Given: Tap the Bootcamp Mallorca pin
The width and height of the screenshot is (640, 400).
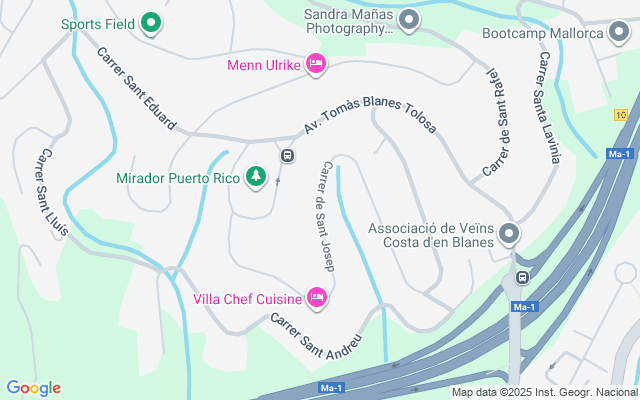Looking at the screenshot, I should pos(620,33).
